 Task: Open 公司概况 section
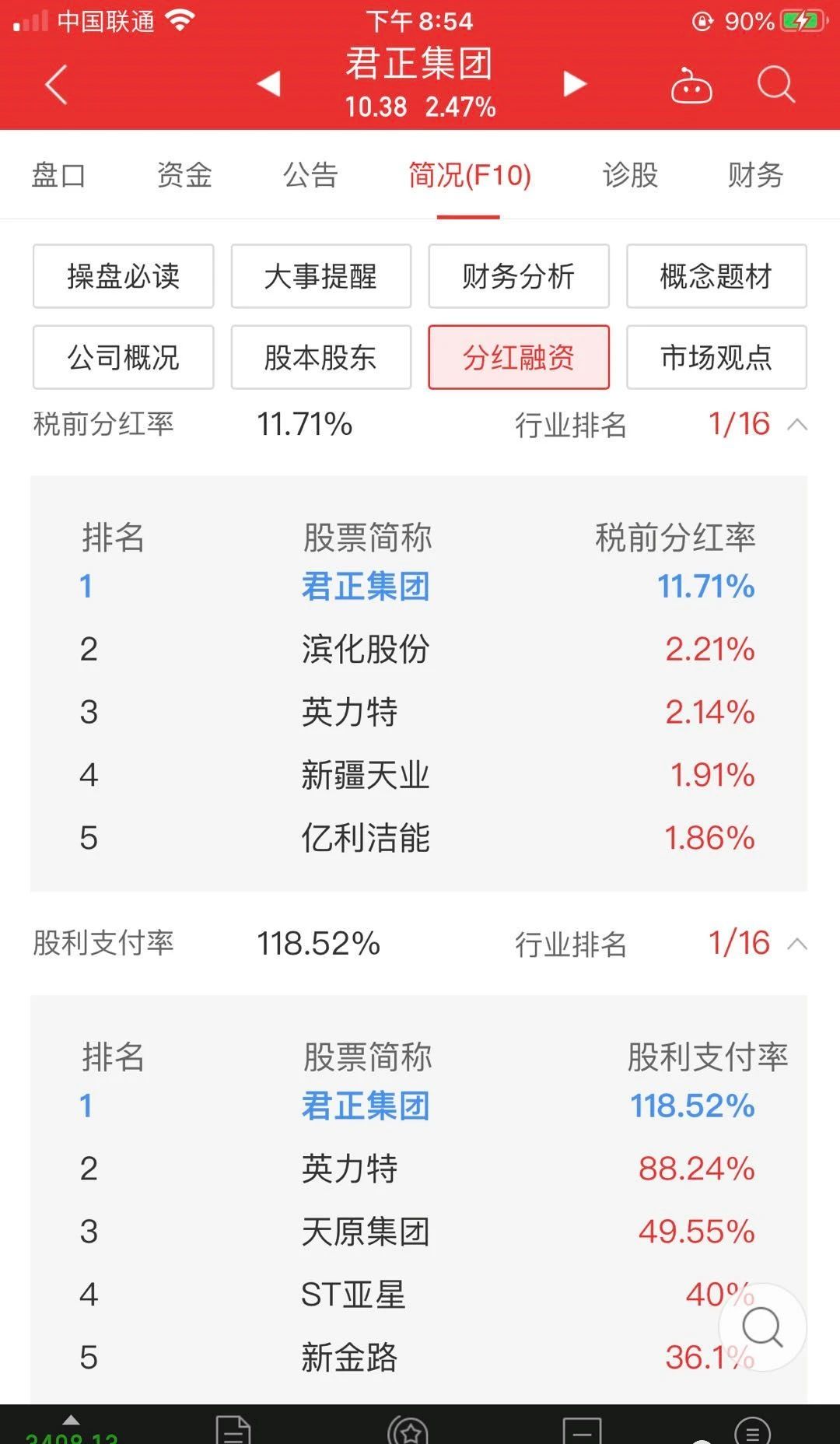122,358
